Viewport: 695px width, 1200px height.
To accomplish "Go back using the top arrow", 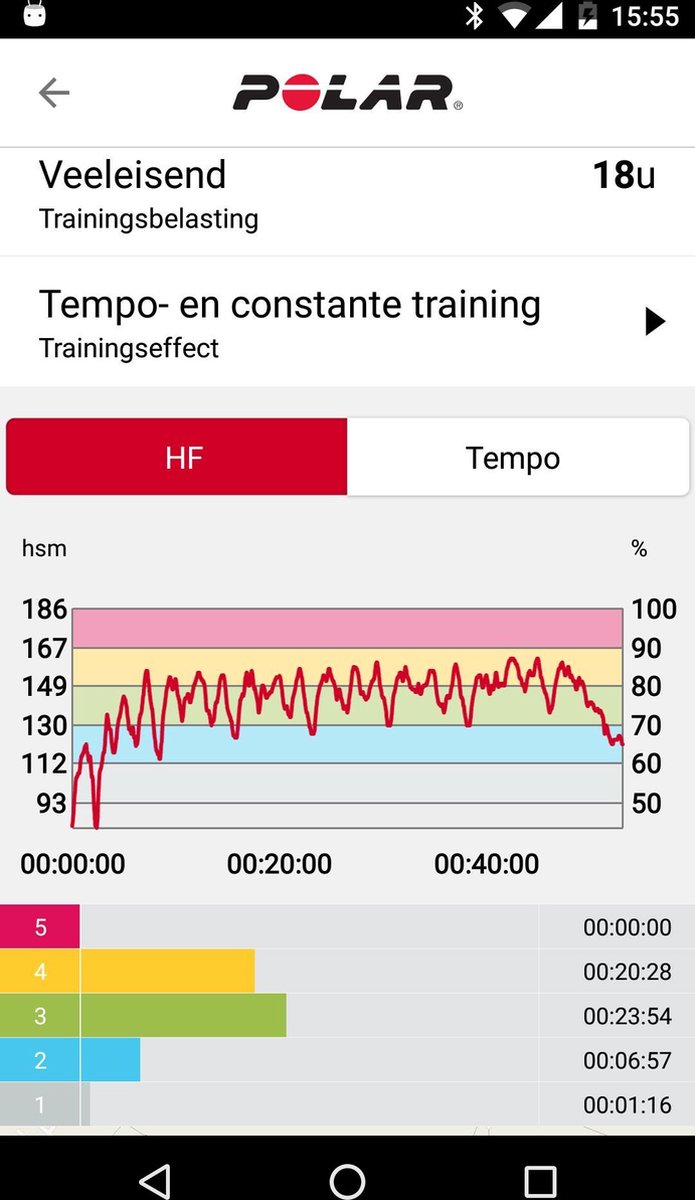I will point(54,93).
